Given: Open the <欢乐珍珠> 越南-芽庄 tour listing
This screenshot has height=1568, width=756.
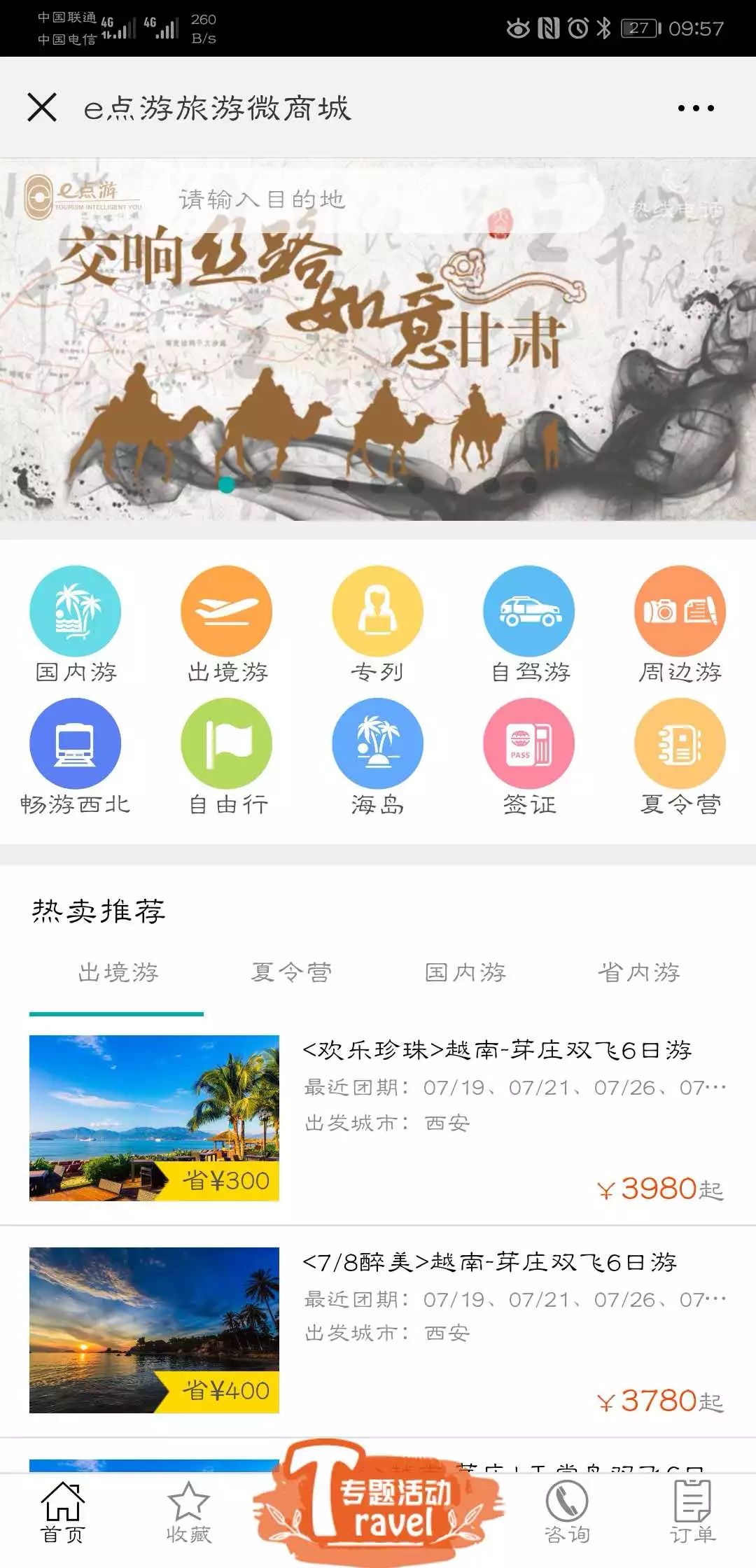Looking at the screenshot, I should tap(378, 1119).
